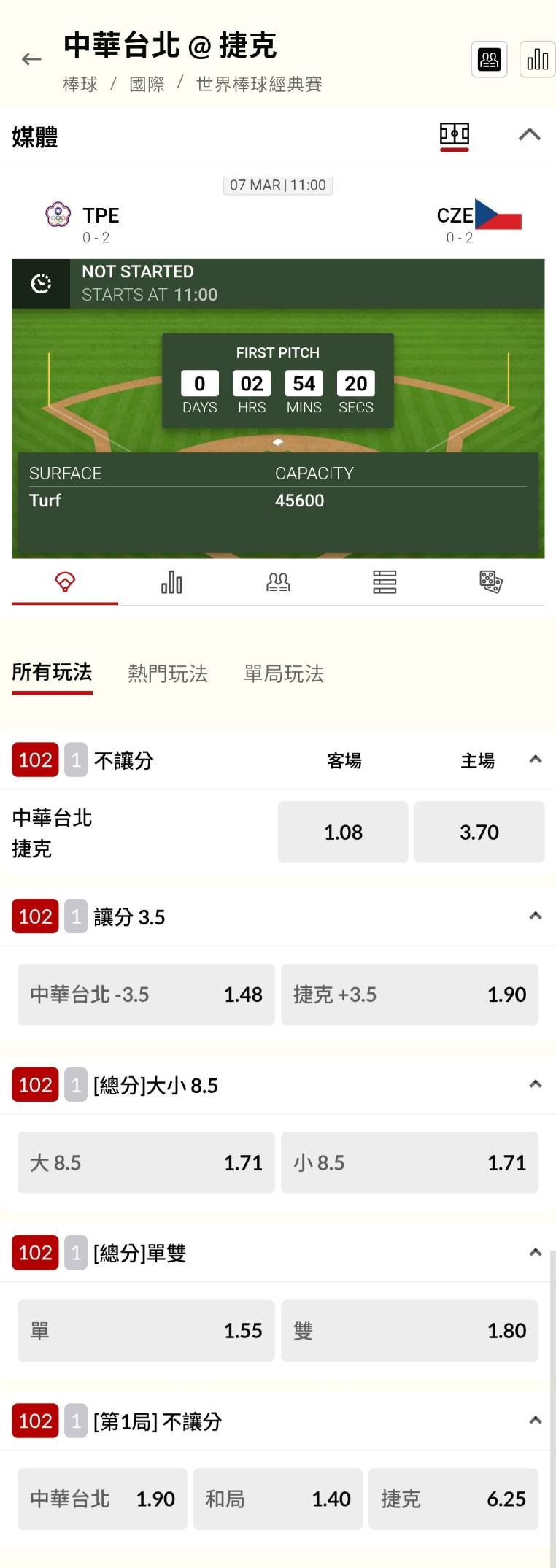This screenshot has width=556, height=1568.
Task: Open the head-to-head icon in bottom tab bar
Action: 278,582
